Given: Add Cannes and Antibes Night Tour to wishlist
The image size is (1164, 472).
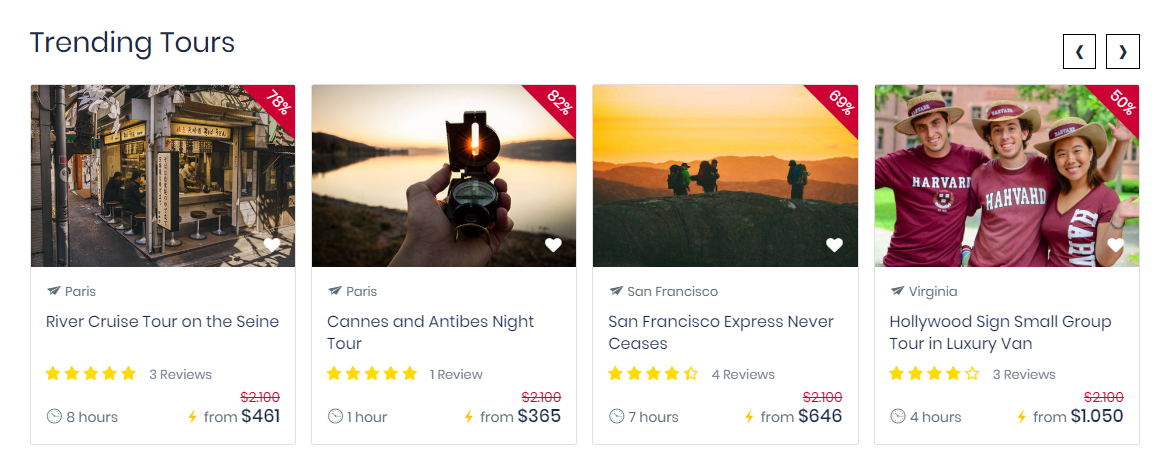Looking at the screenshot, I should coord(553,245).
